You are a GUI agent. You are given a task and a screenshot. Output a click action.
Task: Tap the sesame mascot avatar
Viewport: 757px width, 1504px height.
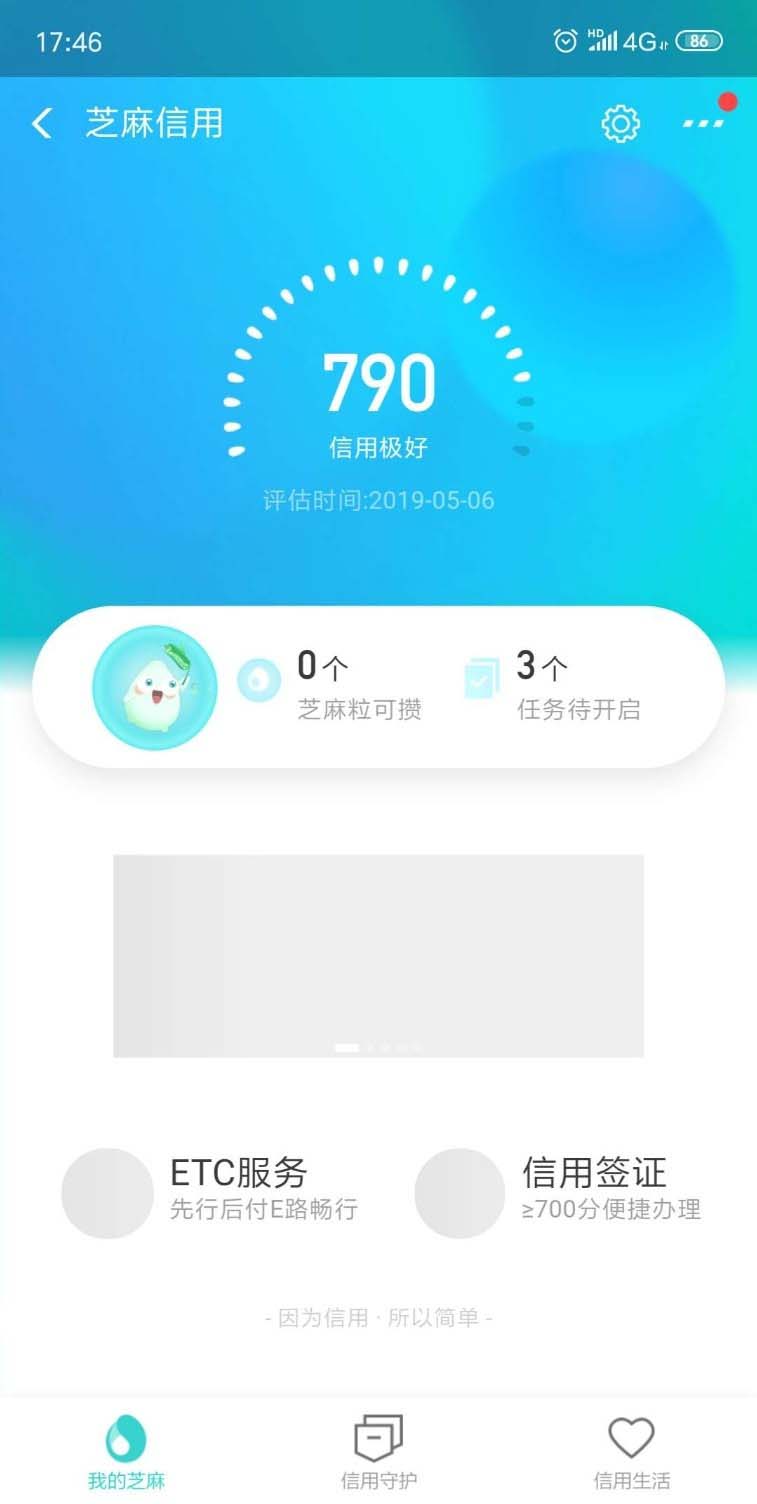click(154, 688)
